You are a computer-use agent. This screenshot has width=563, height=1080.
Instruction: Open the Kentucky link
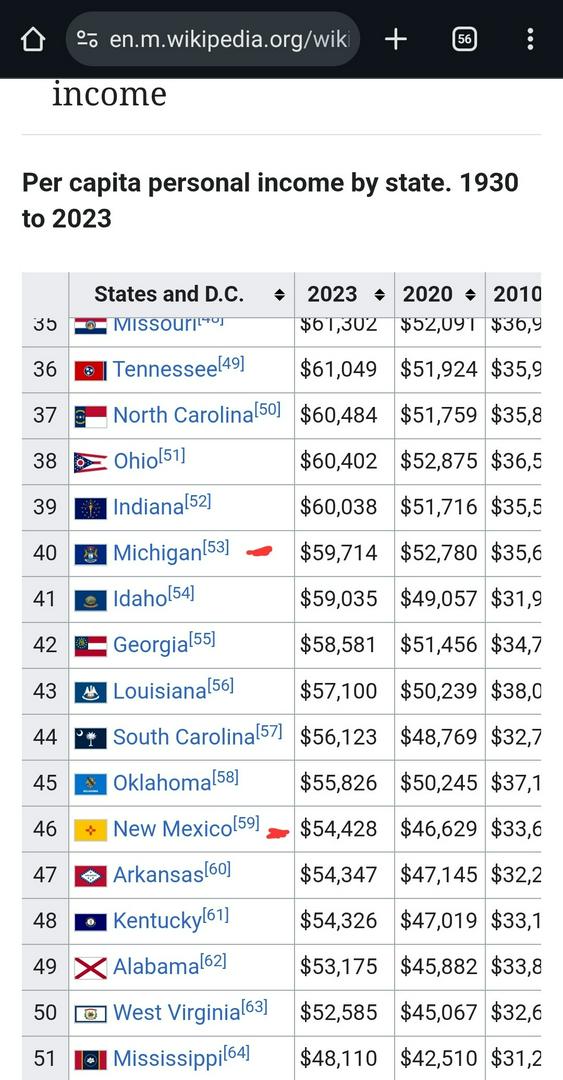tap(157, 921)
